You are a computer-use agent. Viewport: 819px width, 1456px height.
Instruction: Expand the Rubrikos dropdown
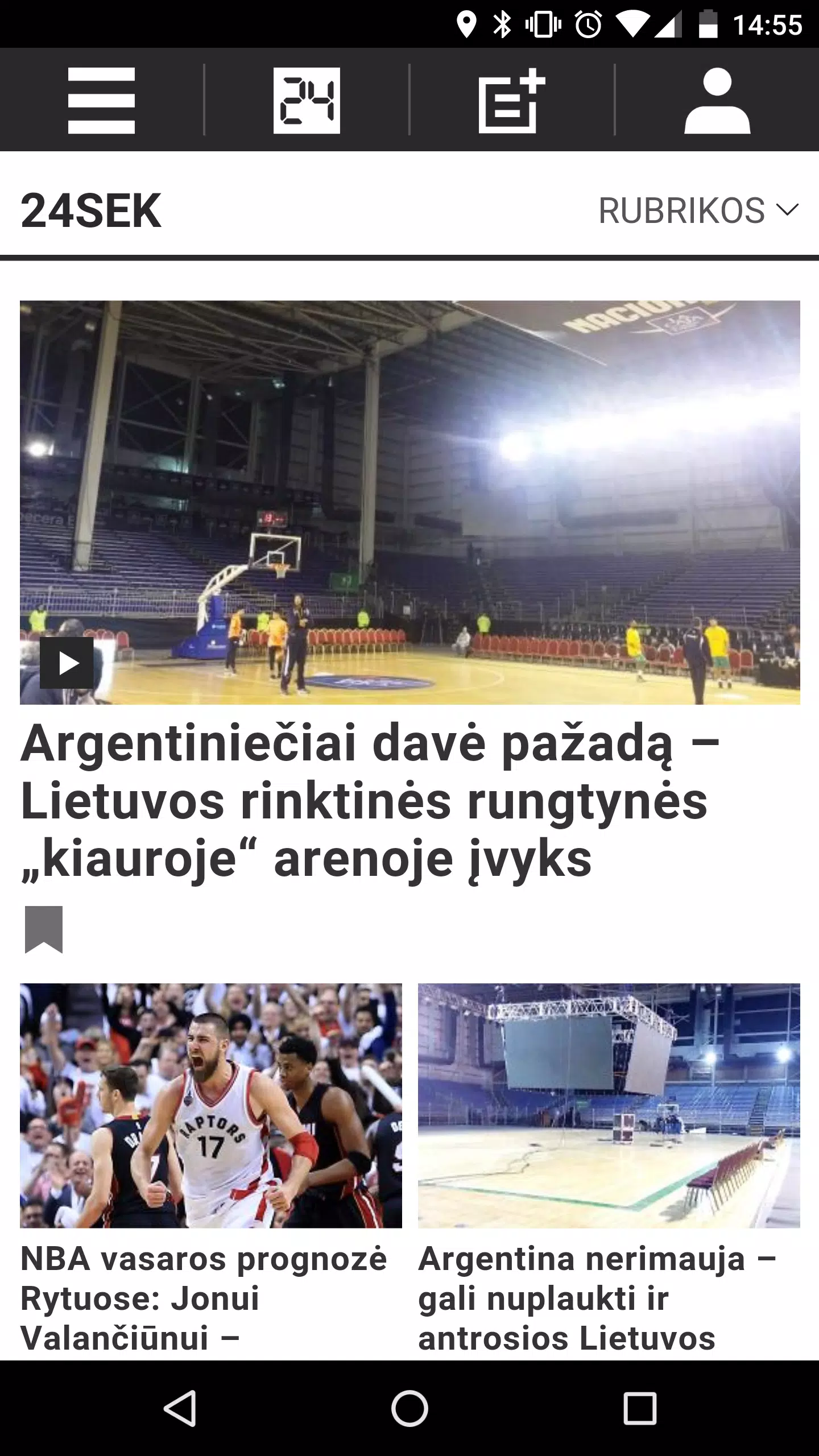tap(698, 211)
